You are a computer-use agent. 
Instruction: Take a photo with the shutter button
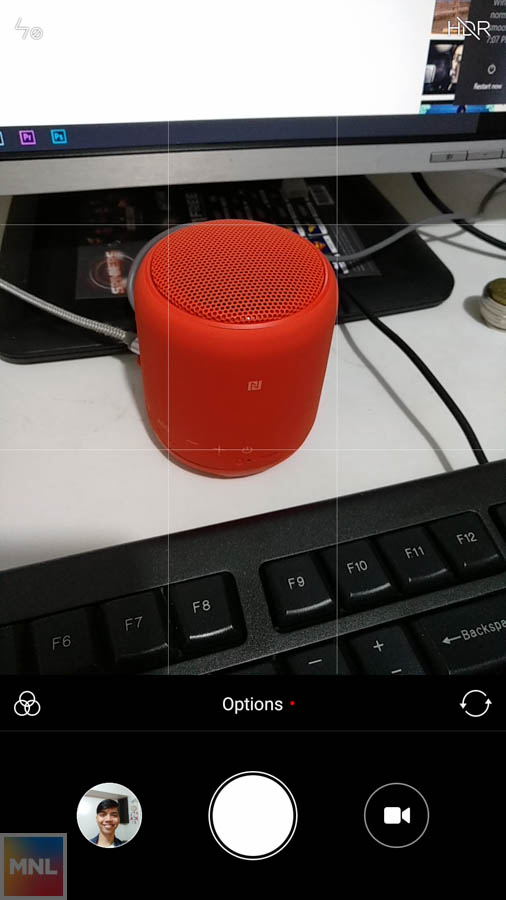point(253,815)
